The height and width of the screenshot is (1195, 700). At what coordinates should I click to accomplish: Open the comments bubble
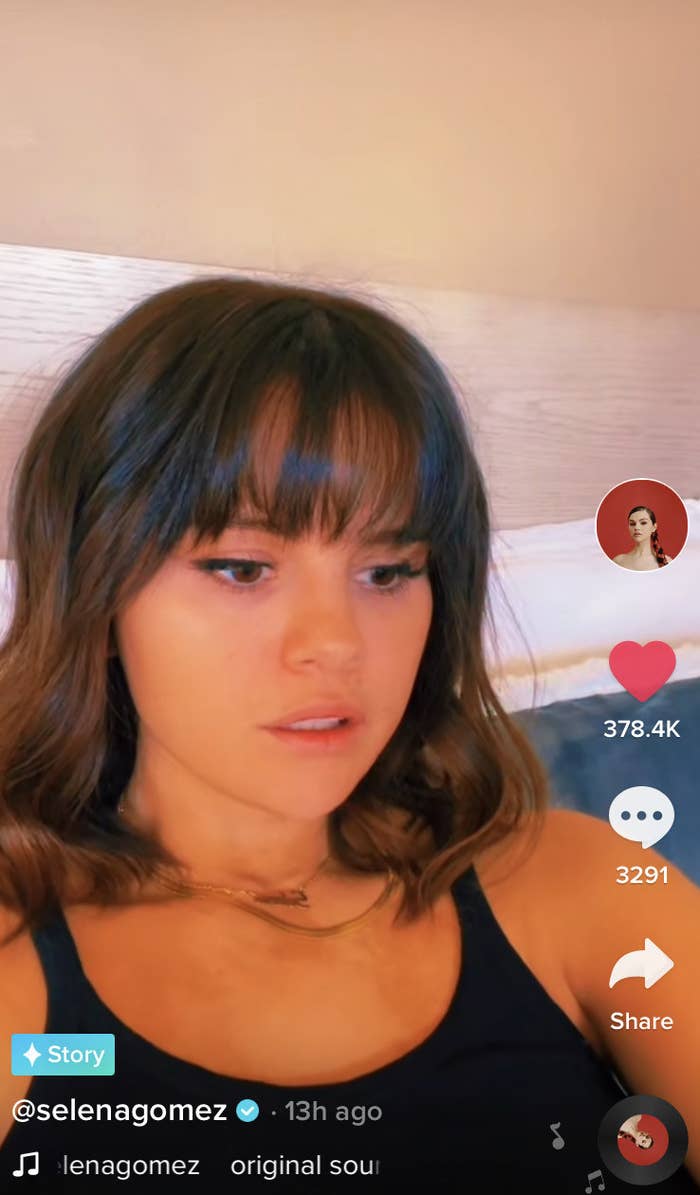tap(641, 817)
